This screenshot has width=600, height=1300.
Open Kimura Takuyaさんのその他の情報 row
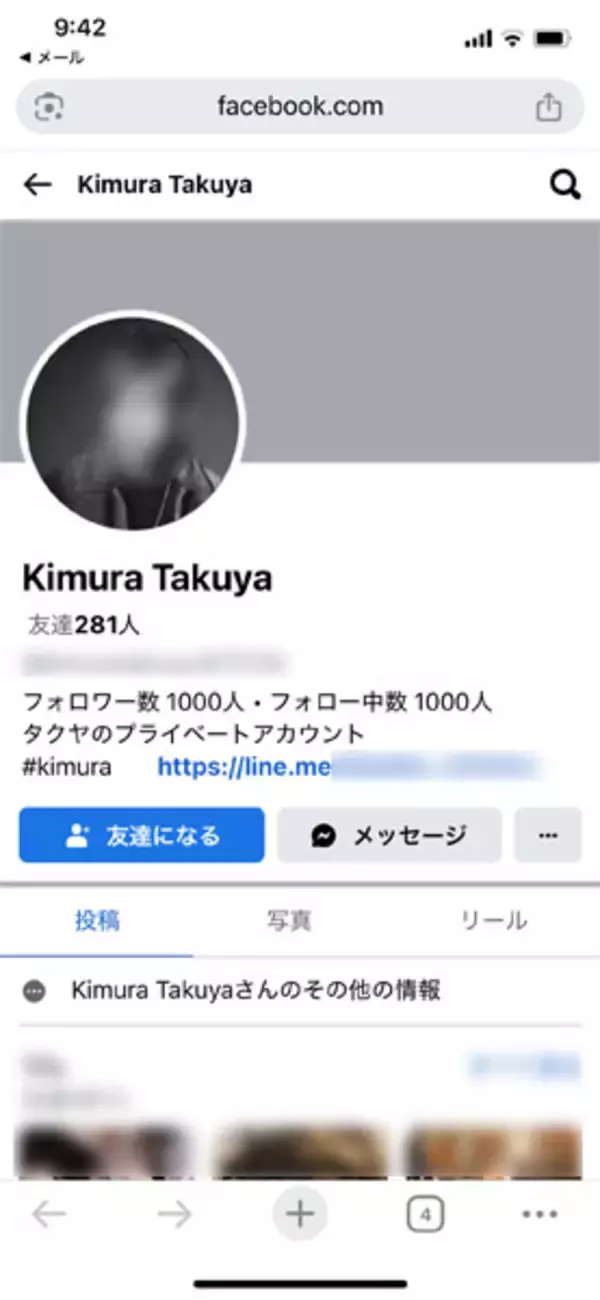(255, 991)
